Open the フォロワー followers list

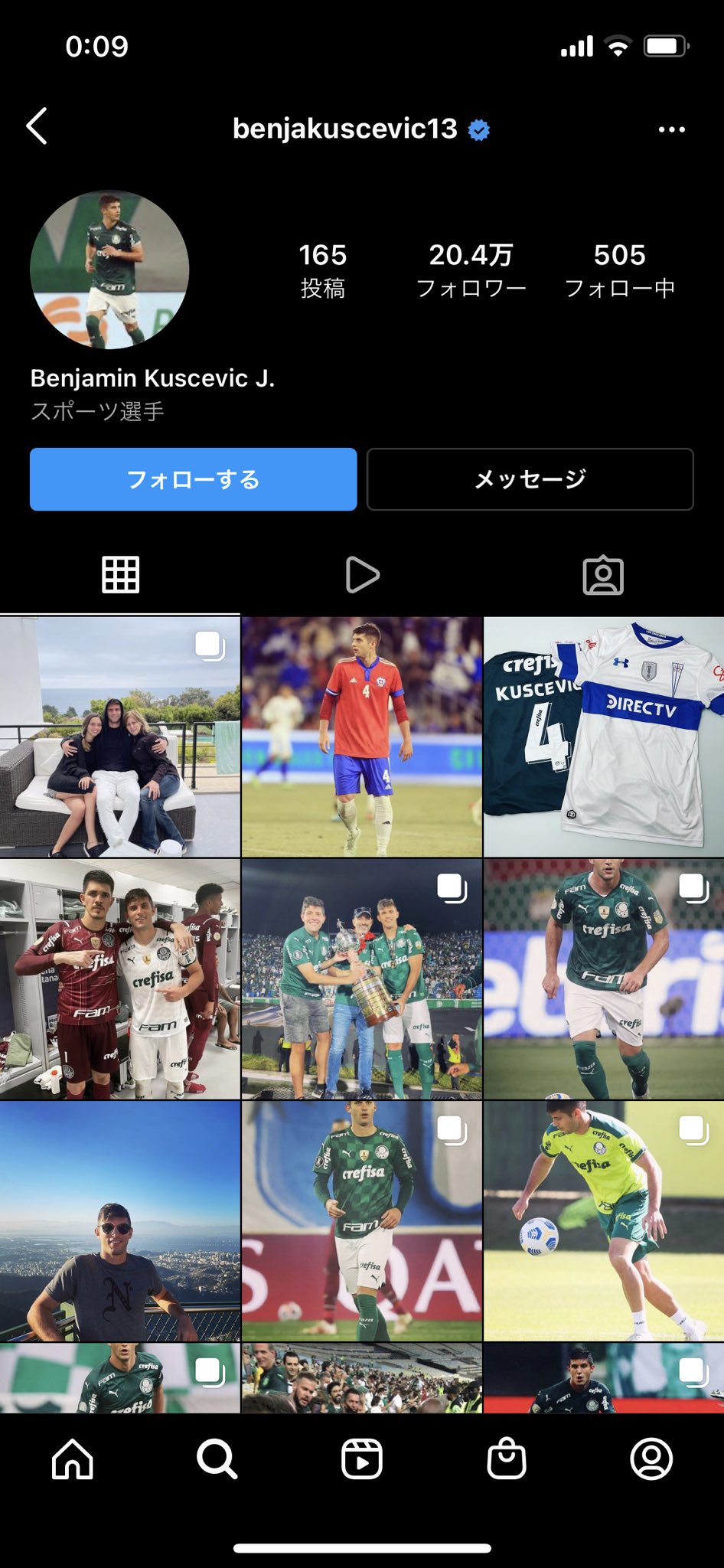(x=471, y=269)
